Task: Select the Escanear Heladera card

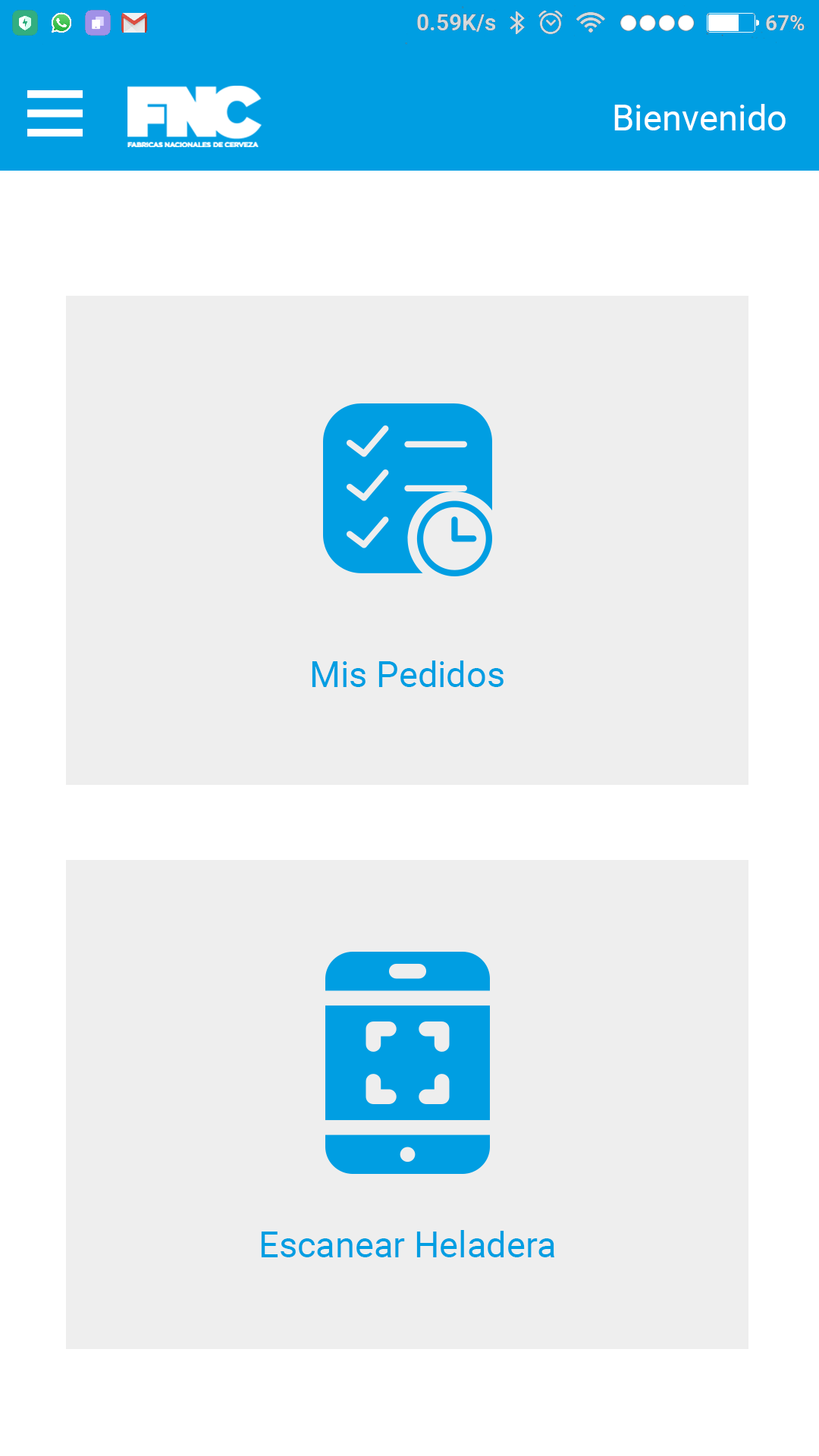Action: pos(407,1103)
